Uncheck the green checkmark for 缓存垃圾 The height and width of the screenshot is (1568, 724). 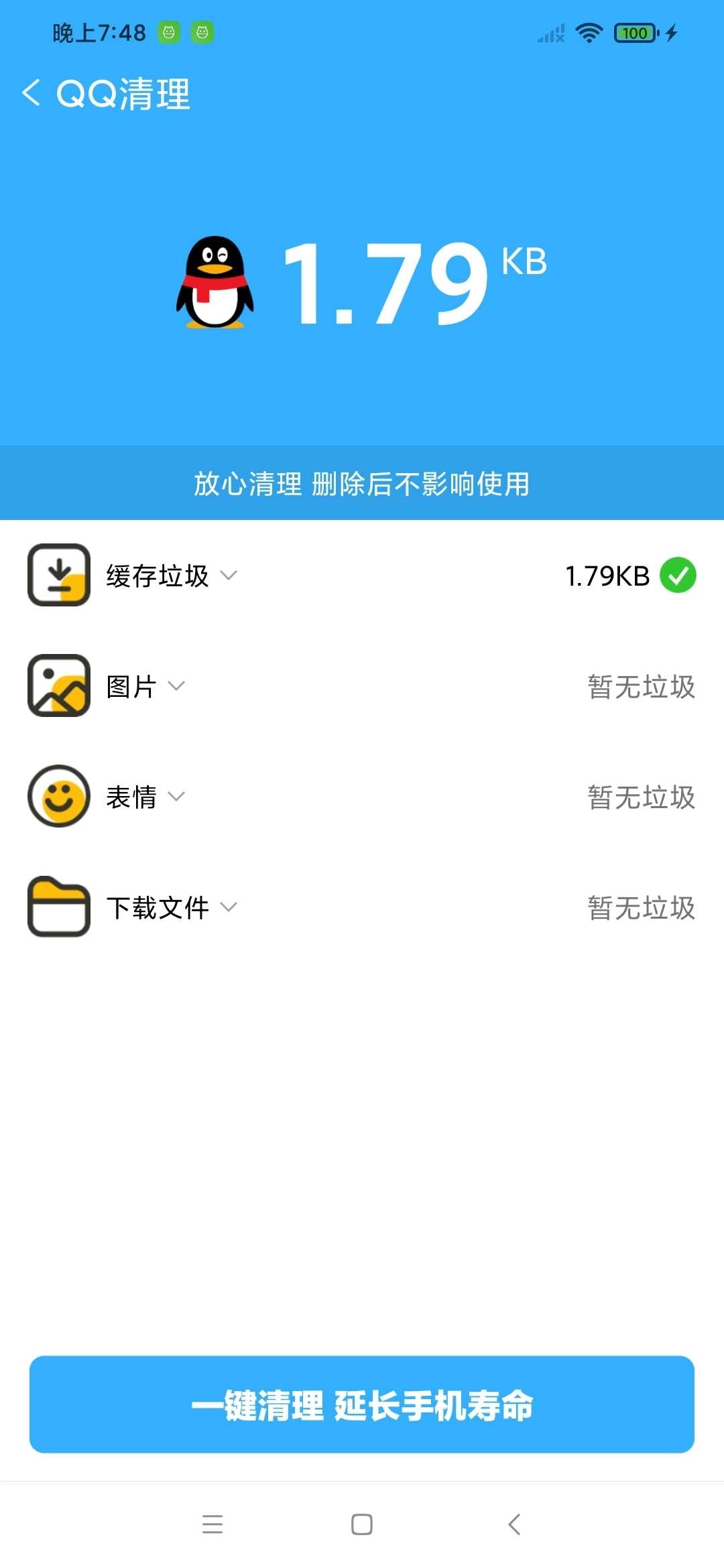click(x=678, y=574)
